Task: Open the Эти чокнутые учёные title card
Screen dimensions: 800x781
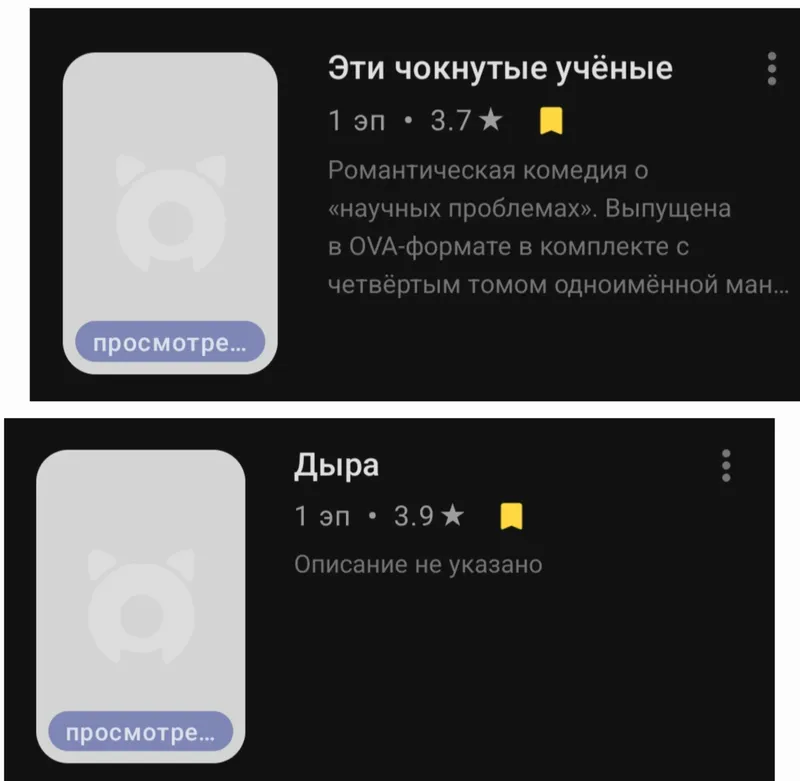Action: [x=500, y=69]
